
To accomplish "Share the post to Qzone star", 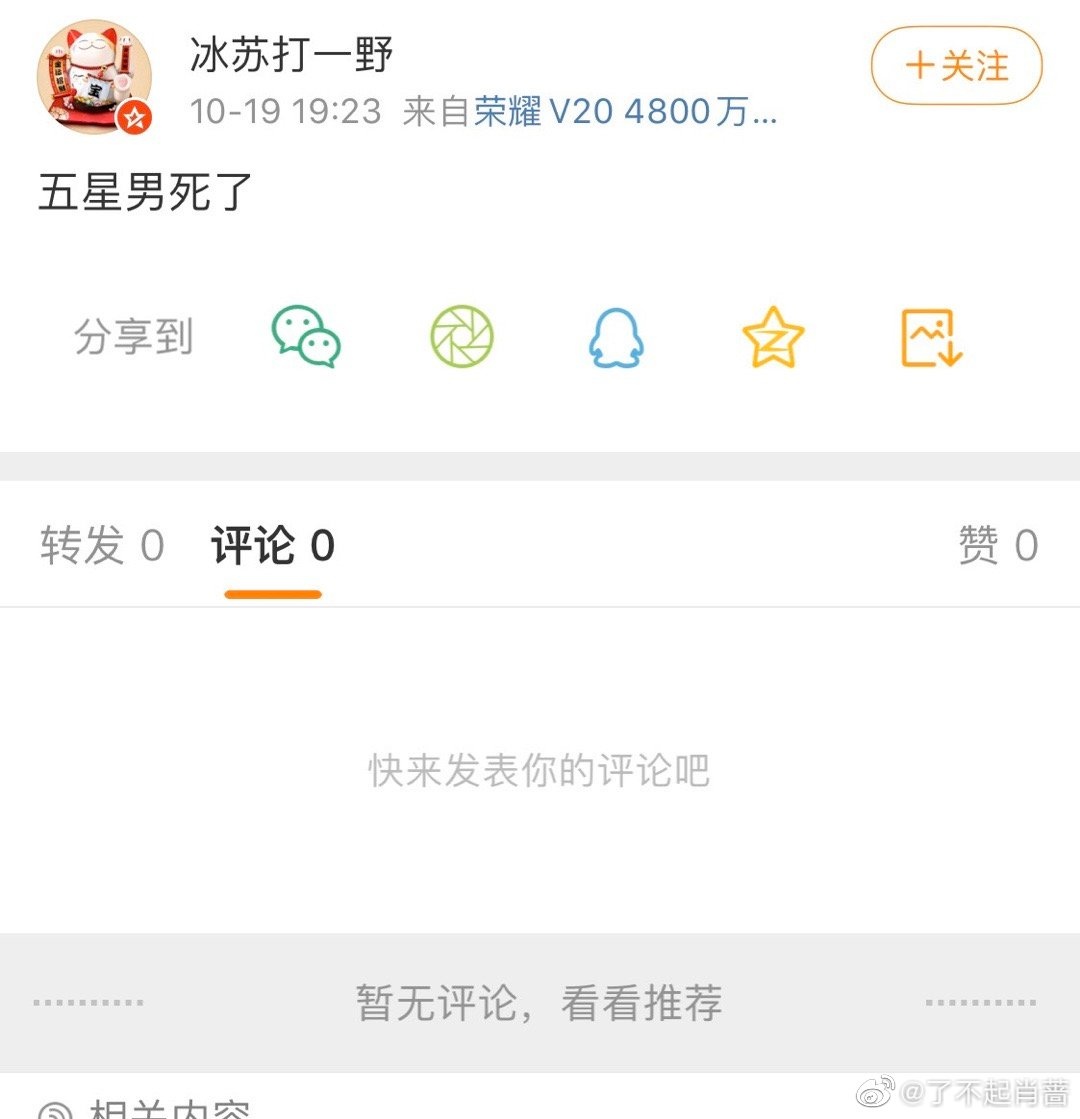I will click(x=773, y=337).
